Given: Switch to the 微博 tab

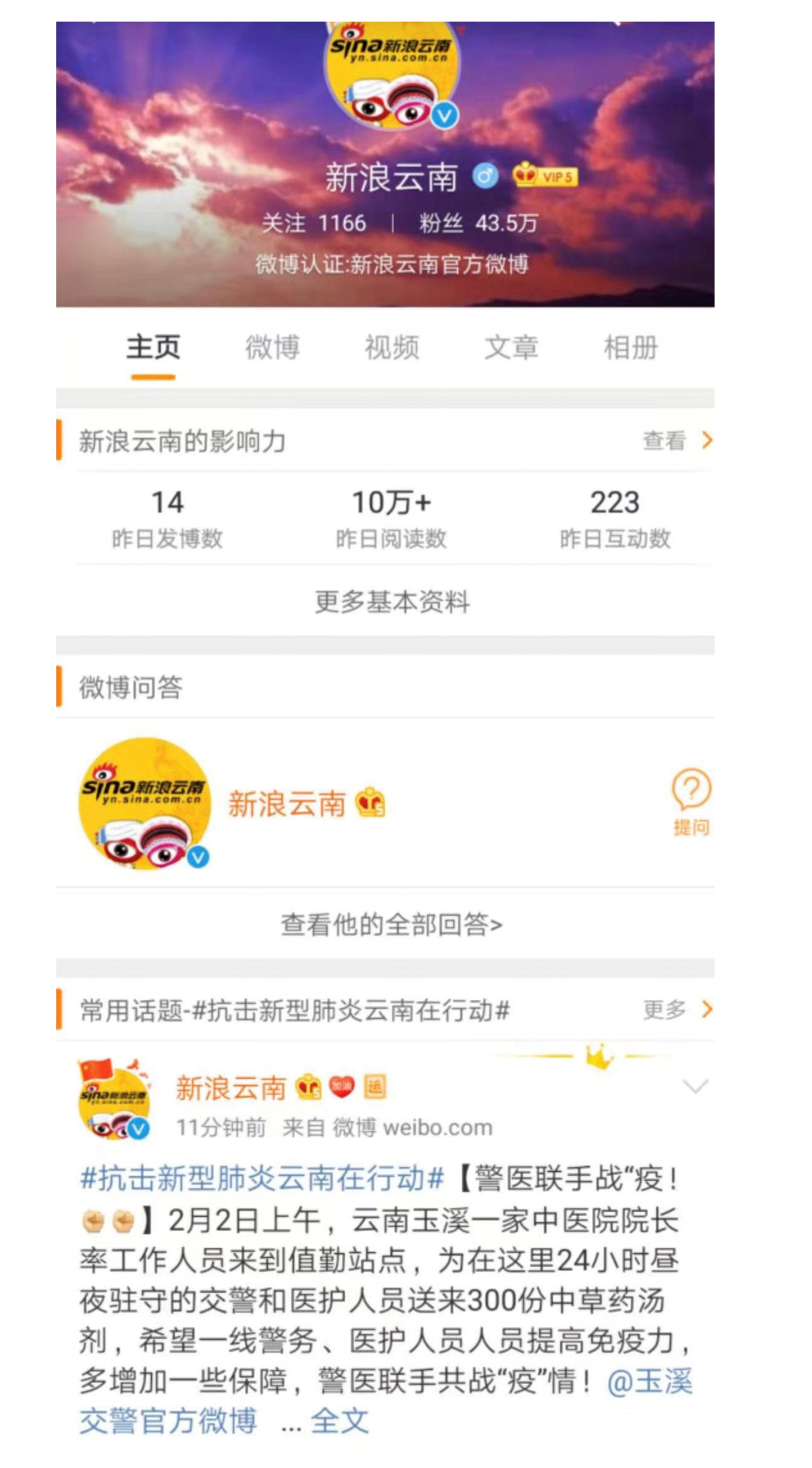Looking at the screenshot, I should (x=272, y=348).
